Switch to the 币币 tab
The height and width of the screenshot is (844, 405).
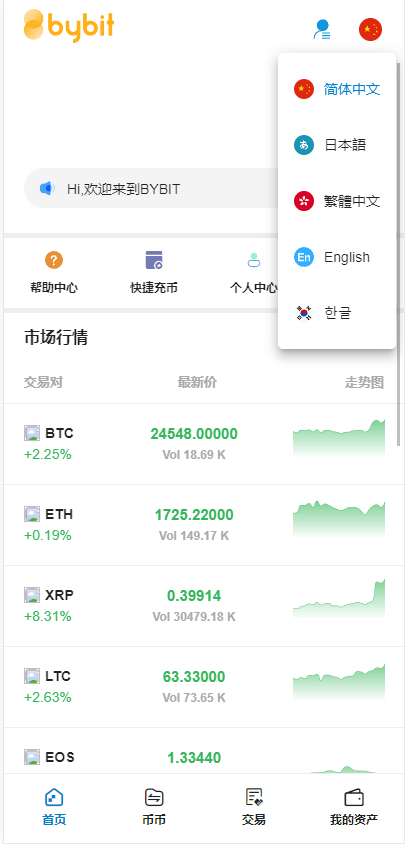pyautogui.click(x=154, y=807)
